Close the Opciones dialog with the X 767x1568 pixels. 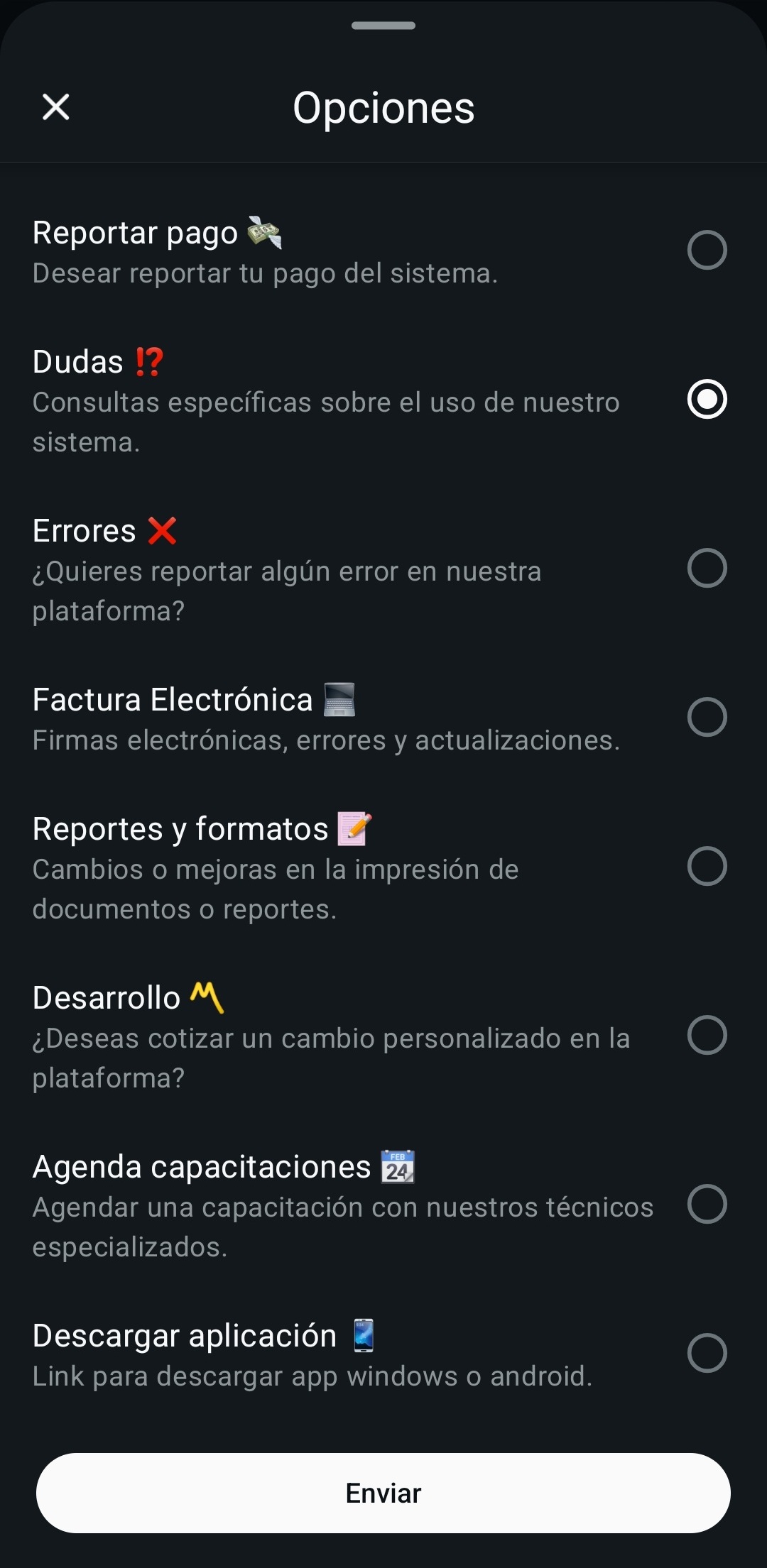56,108
